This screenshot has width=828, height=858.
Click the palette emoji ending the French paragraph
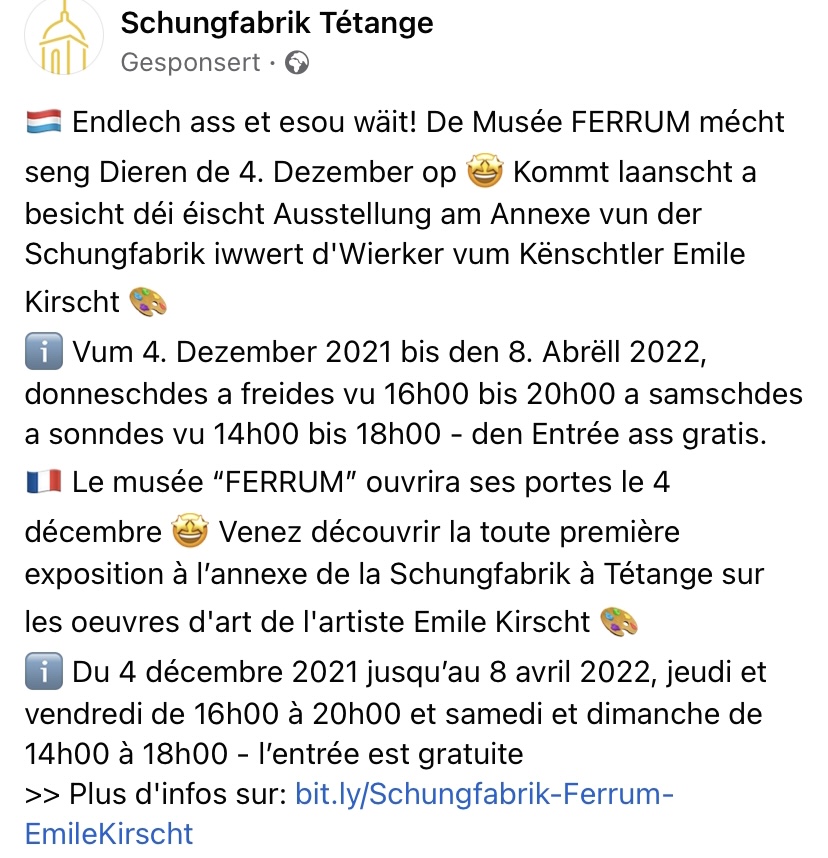[x=617, y=619]
